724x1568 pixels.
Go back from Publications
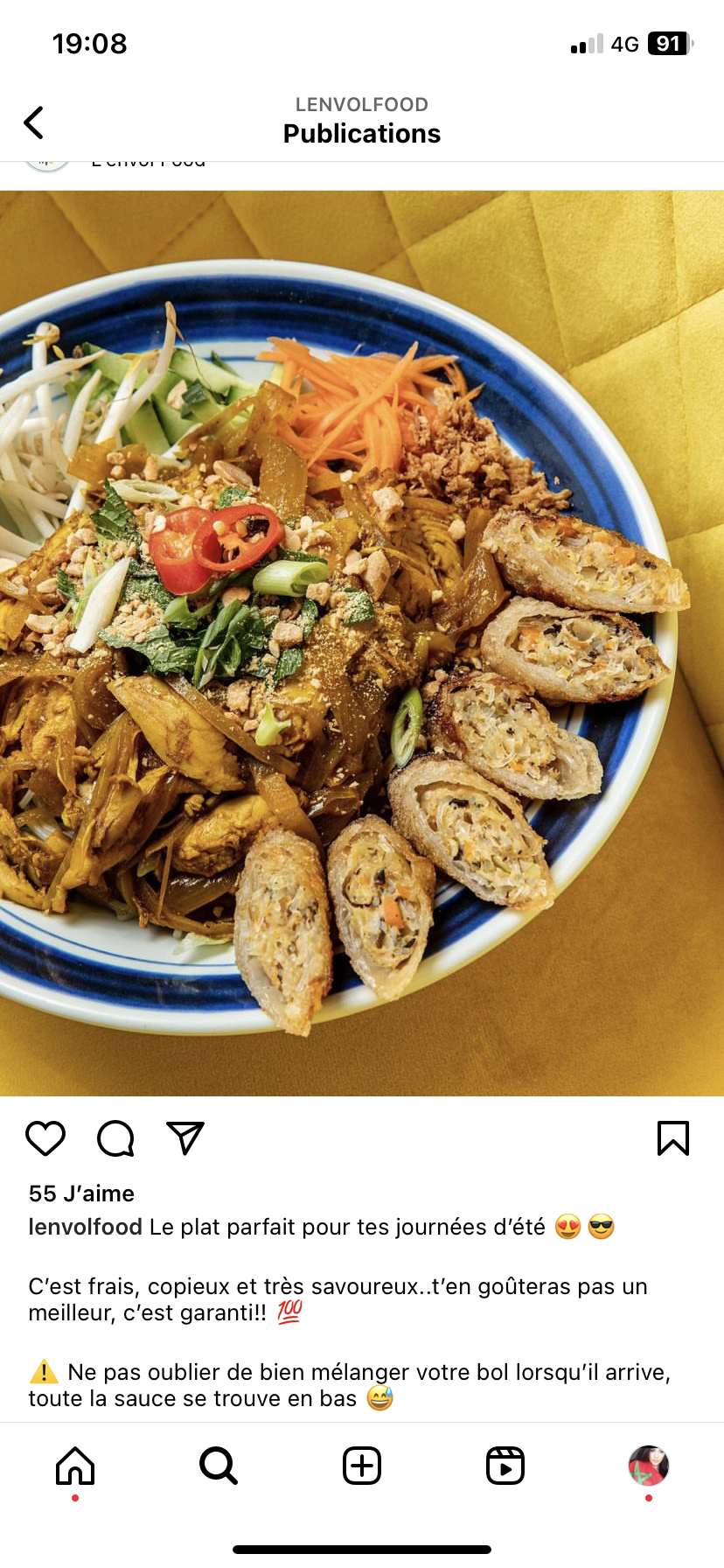34,122
